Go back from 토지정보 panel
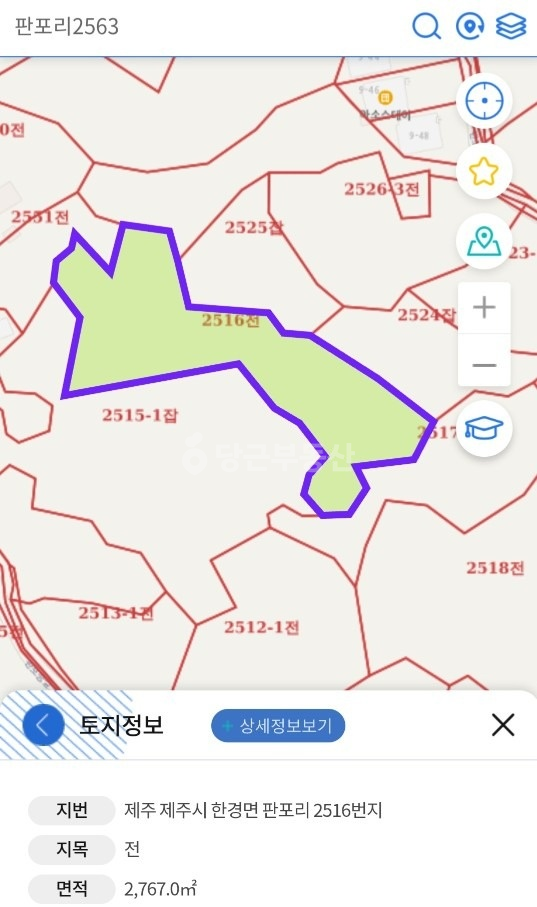This screenshot has width=537, height=907. click(43, 725)
